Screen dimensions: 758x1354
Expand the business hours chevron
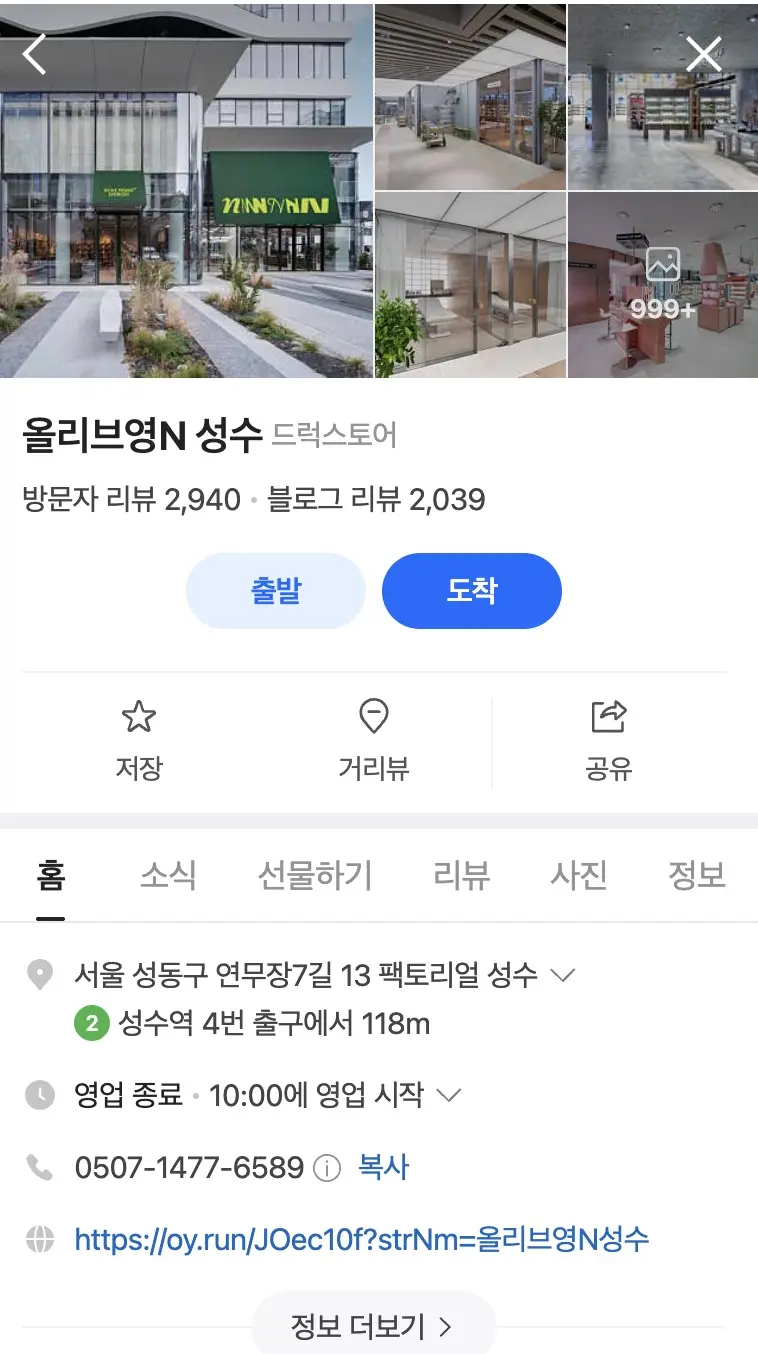click(x=450, y=1095)
